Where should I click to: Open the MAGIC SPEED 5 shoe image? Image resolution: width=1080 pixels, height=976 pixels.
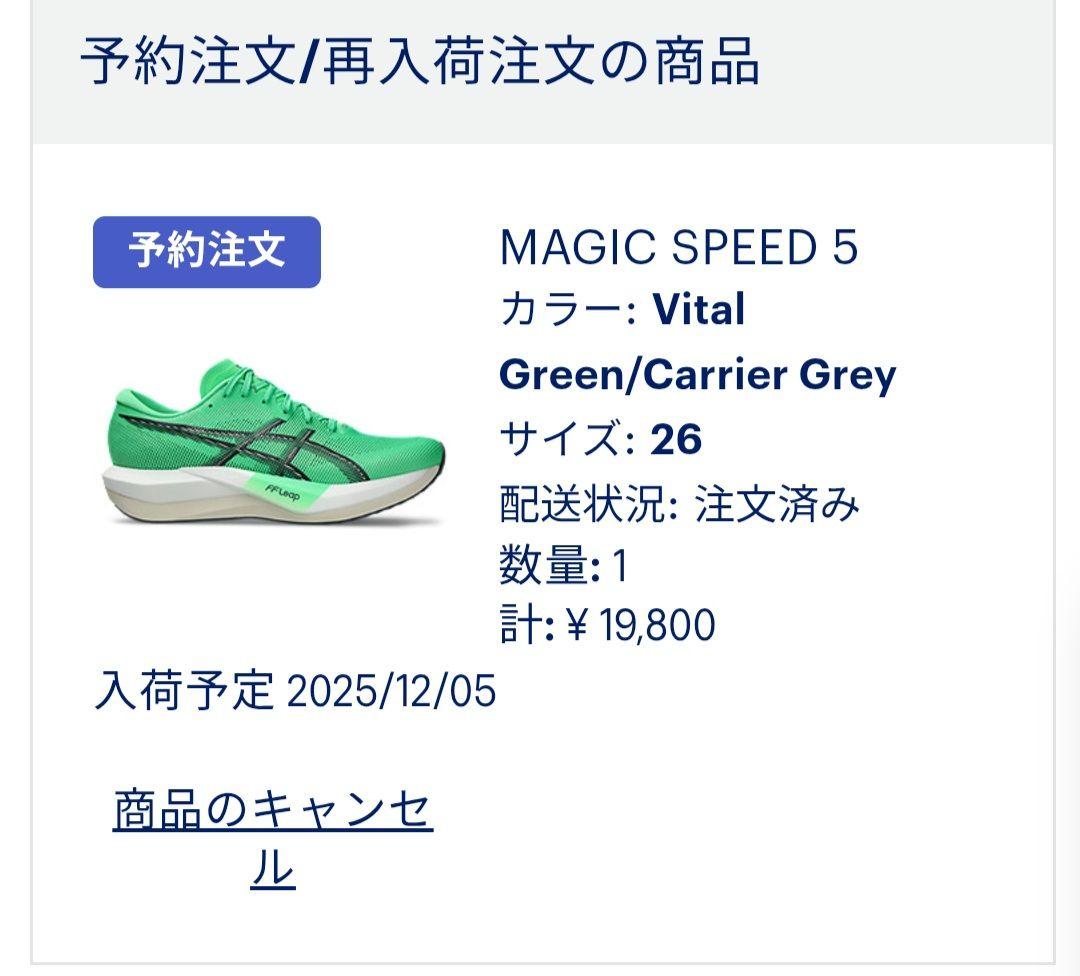coord(274,443)
